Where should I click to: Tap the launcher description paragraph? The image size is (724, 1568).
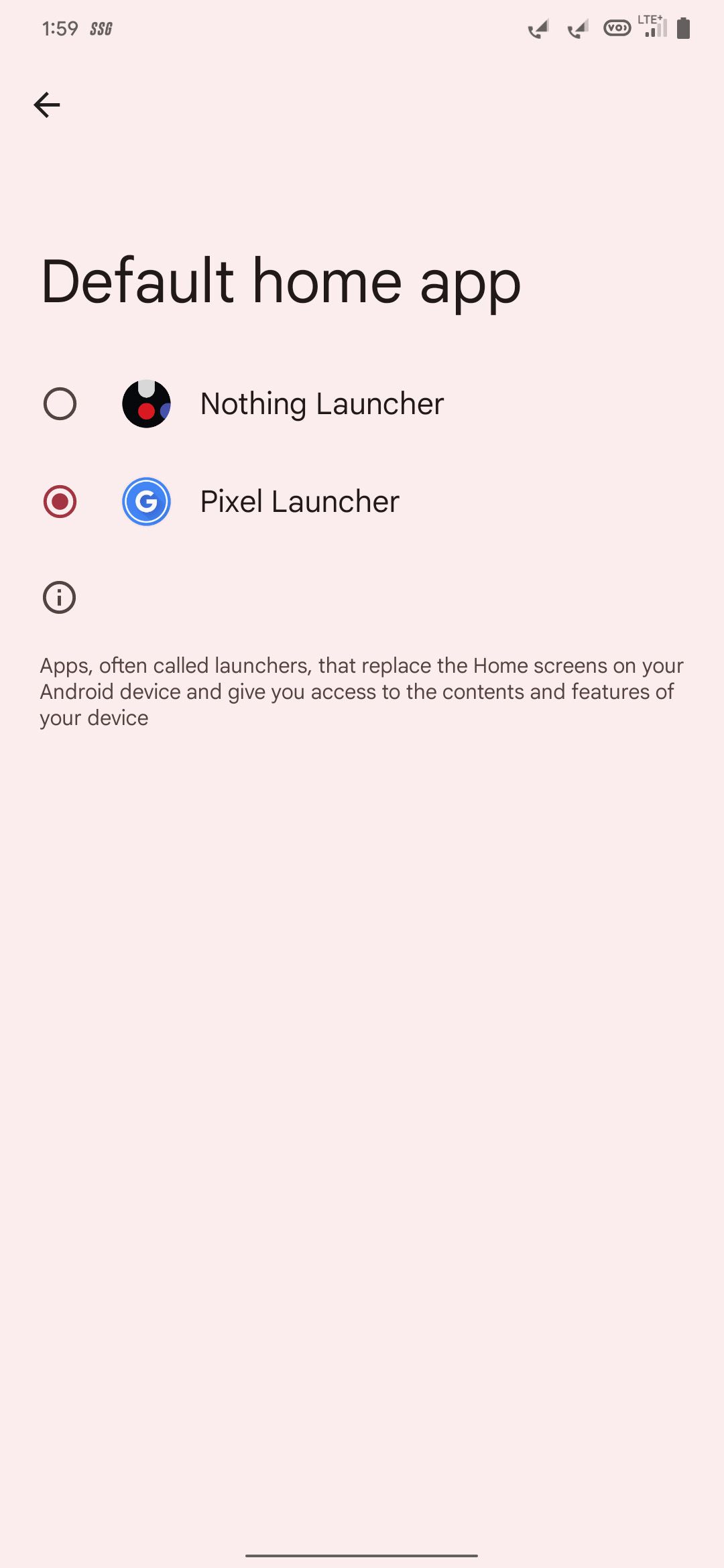(362, 691)
